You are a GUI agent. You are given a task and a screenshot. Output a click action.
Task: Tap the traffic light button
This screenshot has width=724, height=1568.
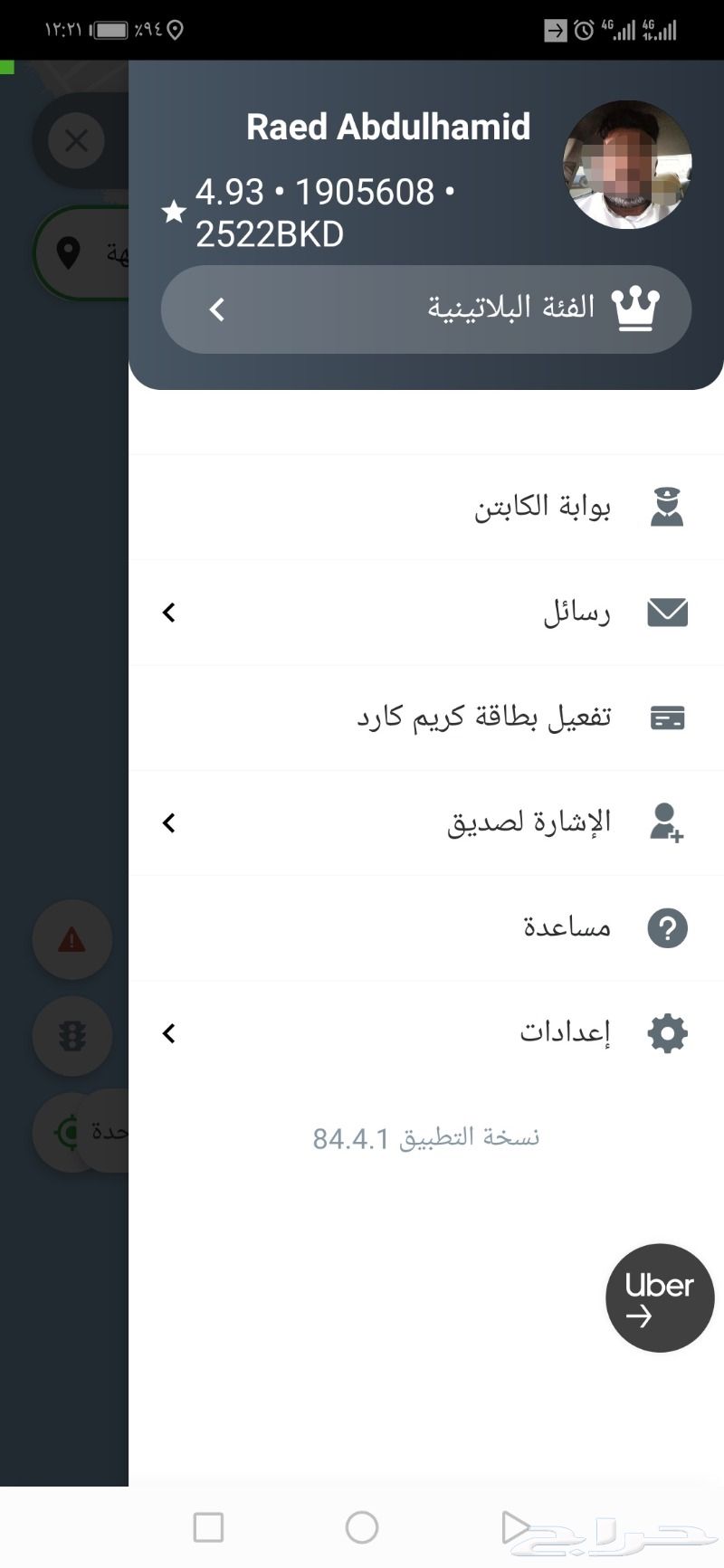click(72, 1036)
